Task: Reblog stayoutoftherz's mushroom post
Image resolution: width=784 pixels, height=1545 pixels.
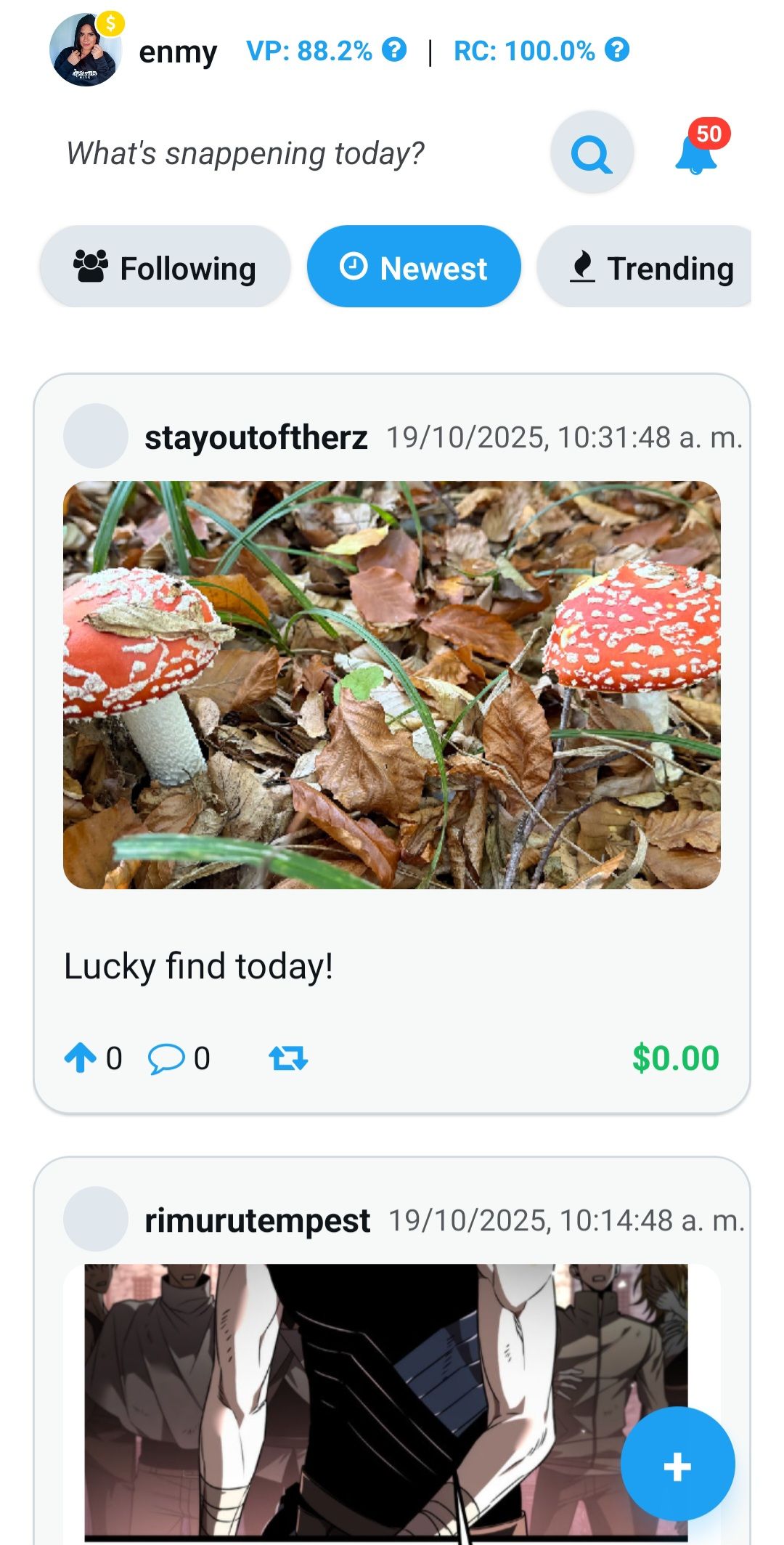Action: (x=288, y=1058)
